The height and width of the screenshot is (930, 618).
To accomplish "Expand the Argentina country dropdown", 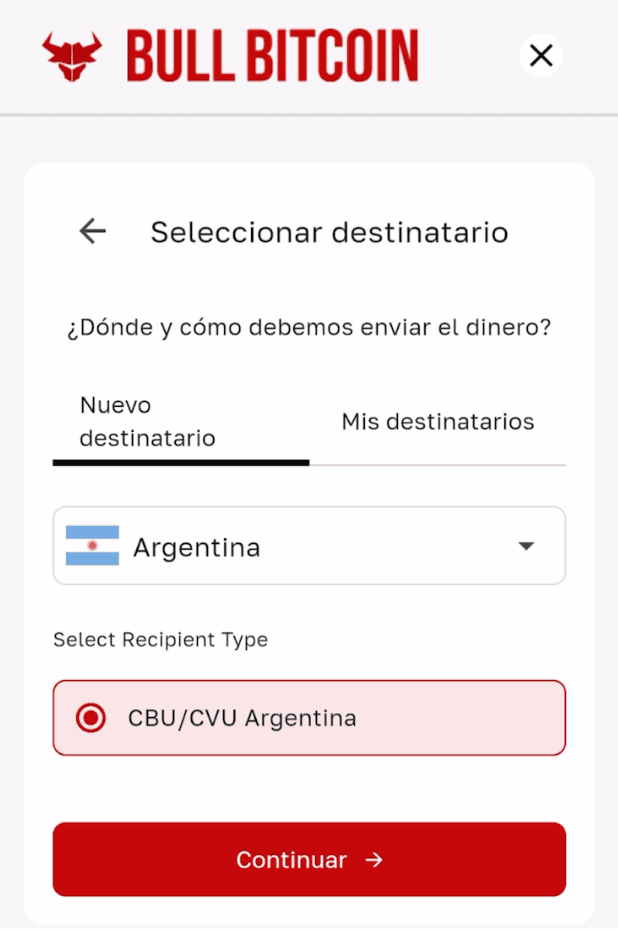I will tap(309, 546).
